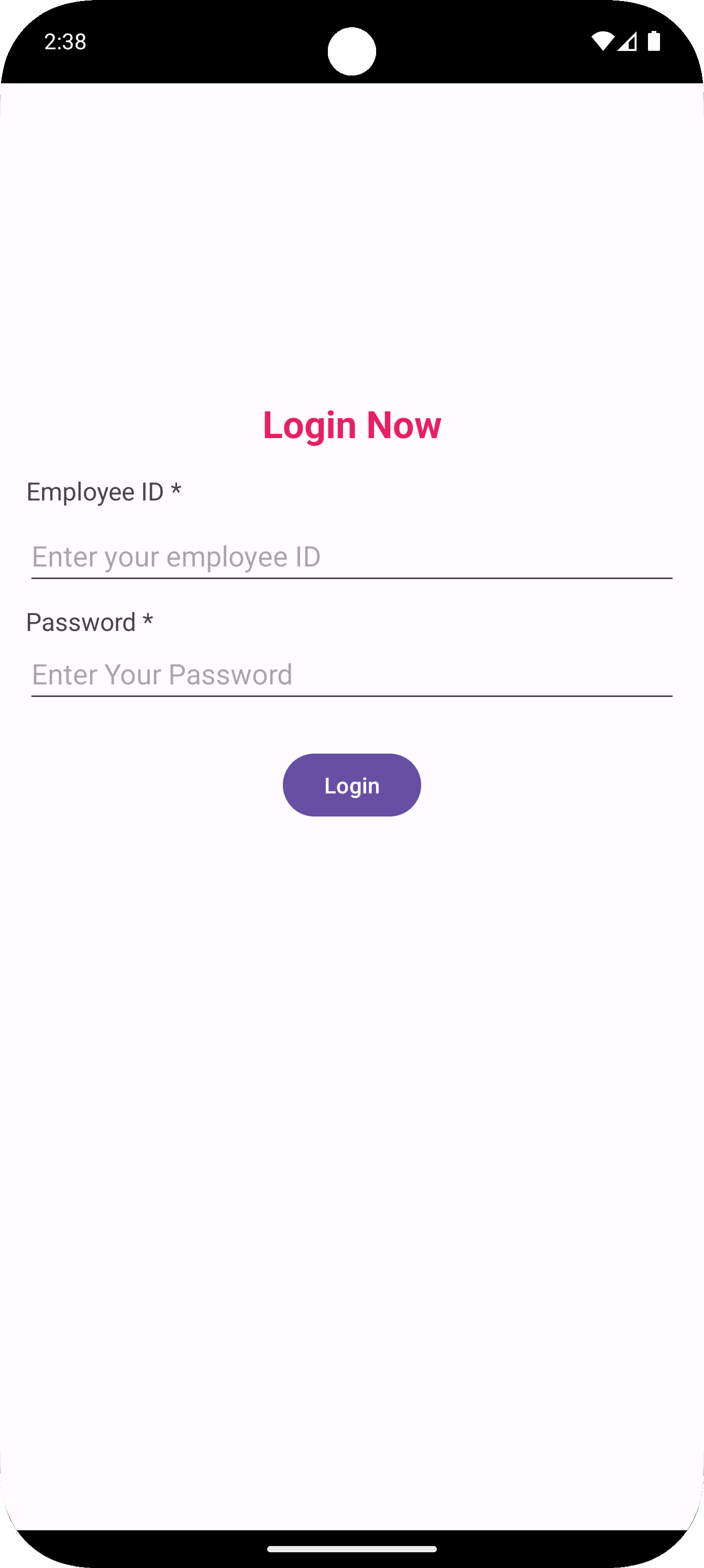The height and width of the screenshot is (1568, 704).
Task: Focus the Employee ID text field
Action: (x=351, y=557)
